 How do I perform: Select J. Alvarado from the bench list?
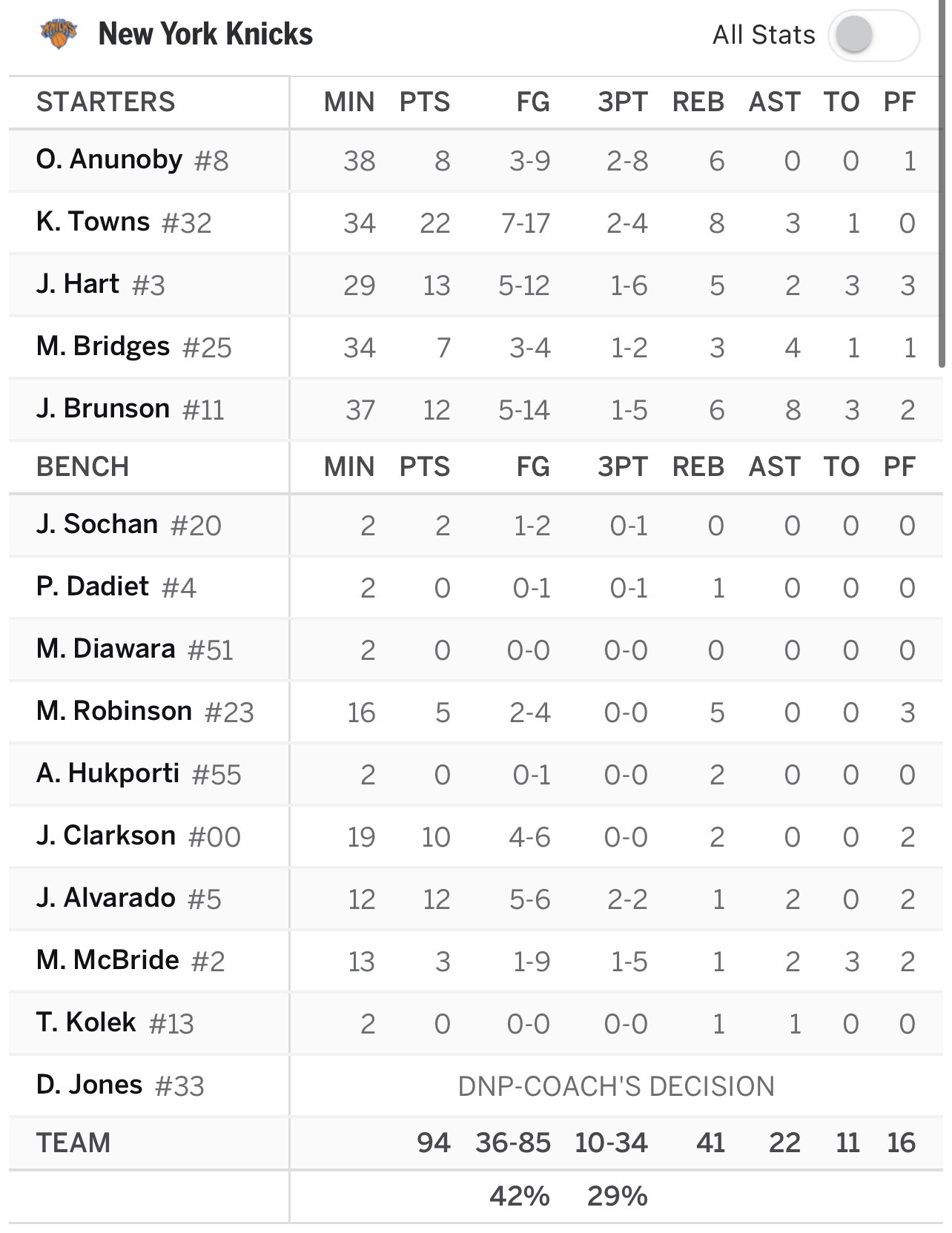pos(107,898)
